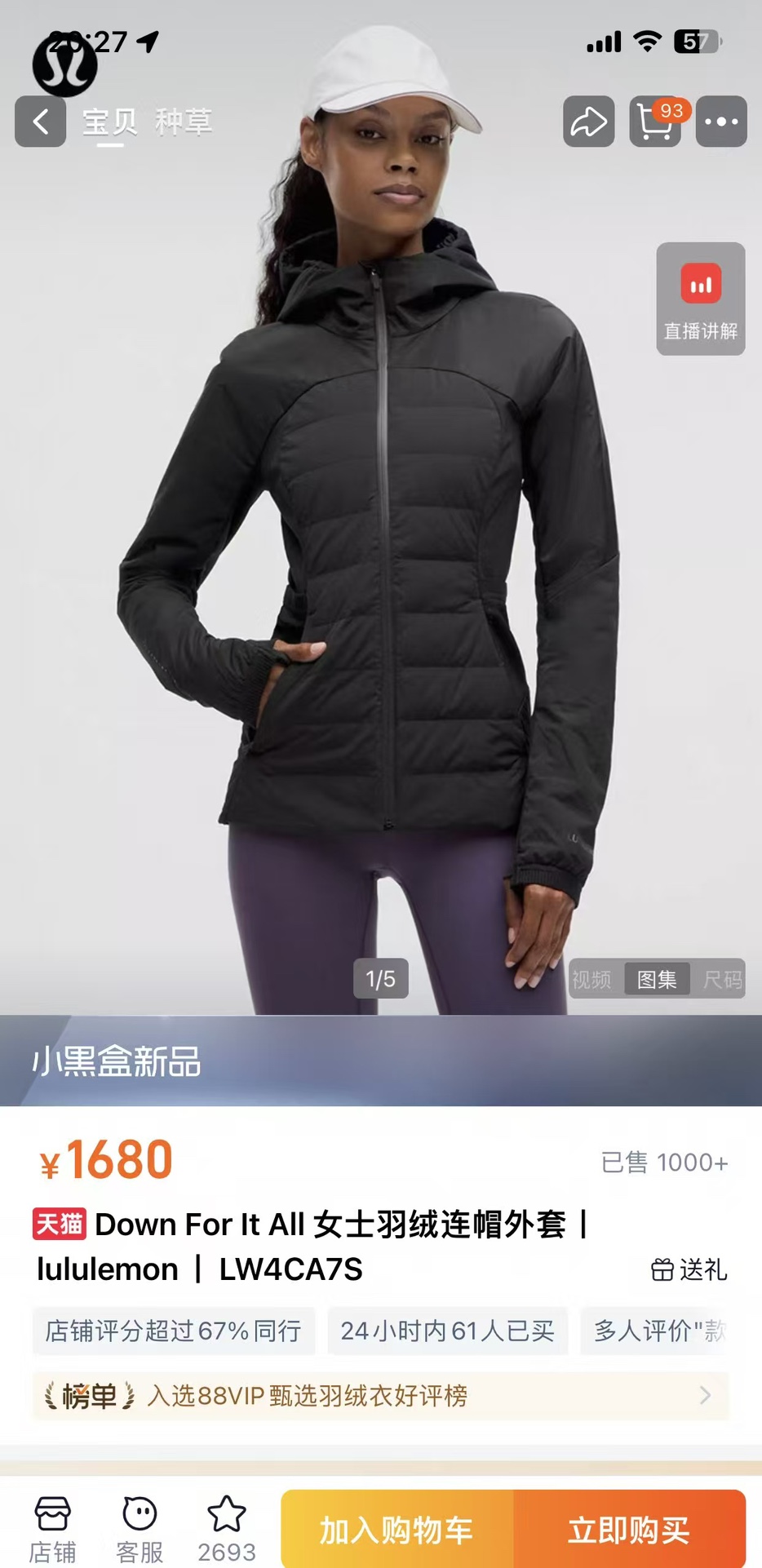The image size is (762, 1568).
Task: Switch to 尺码 size tab
Action: coord(722,979)
